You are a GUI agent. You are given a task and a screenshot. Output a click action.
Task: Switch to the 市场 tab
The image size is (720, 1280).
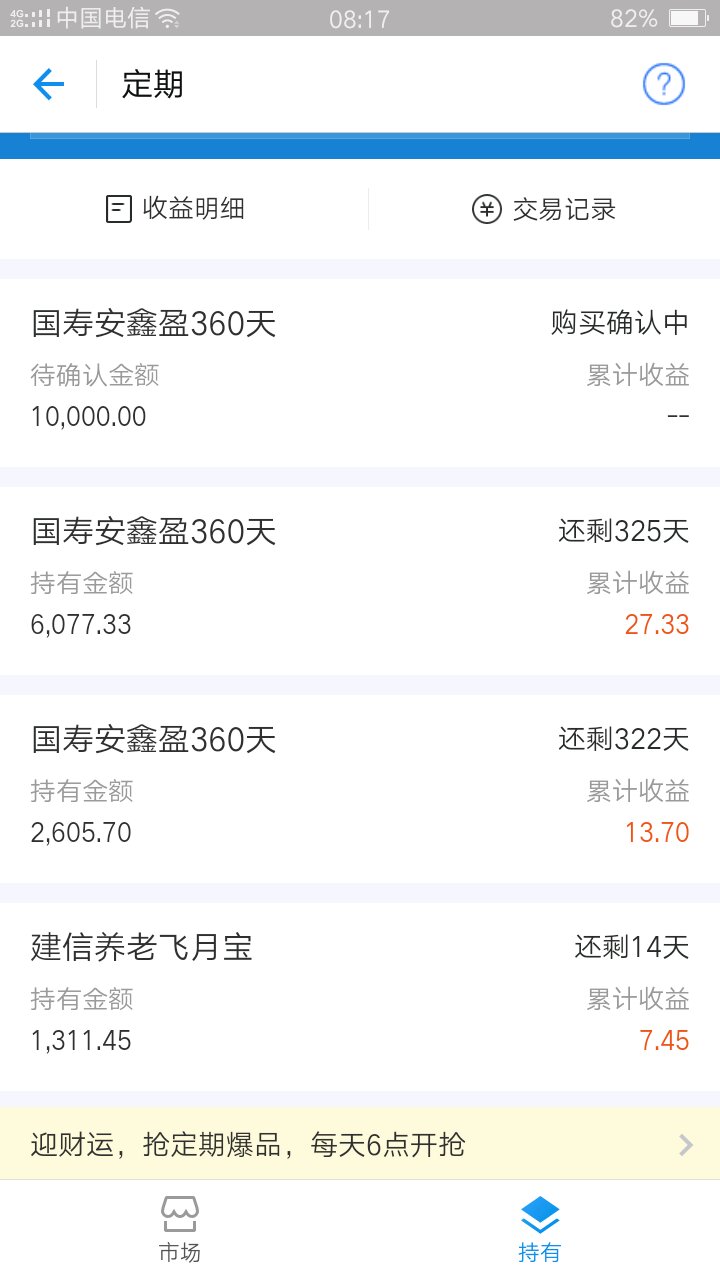coord(180,1230)
